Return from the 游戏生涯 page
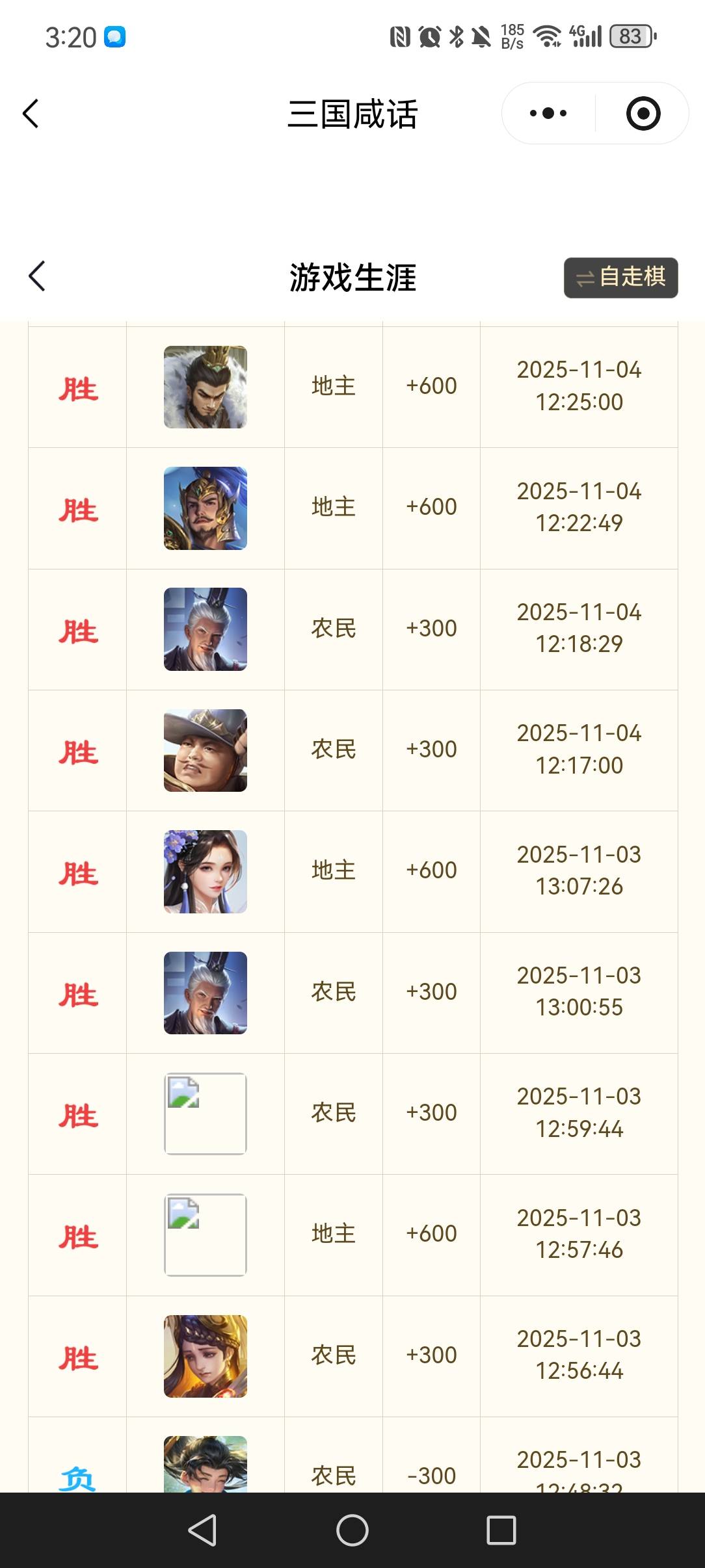This screenshot has width=705, height=1568. click(37, 276)
